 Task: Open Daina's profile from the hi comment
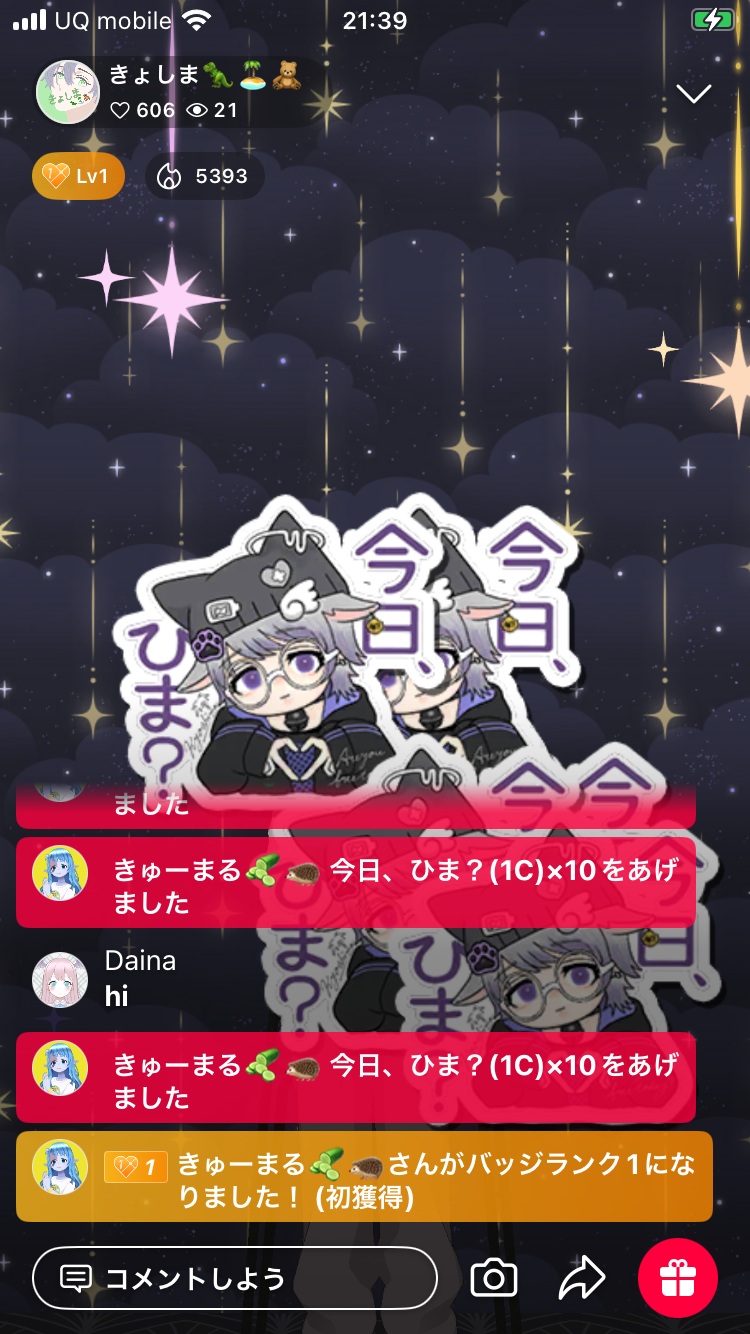[x=60, y=979]
